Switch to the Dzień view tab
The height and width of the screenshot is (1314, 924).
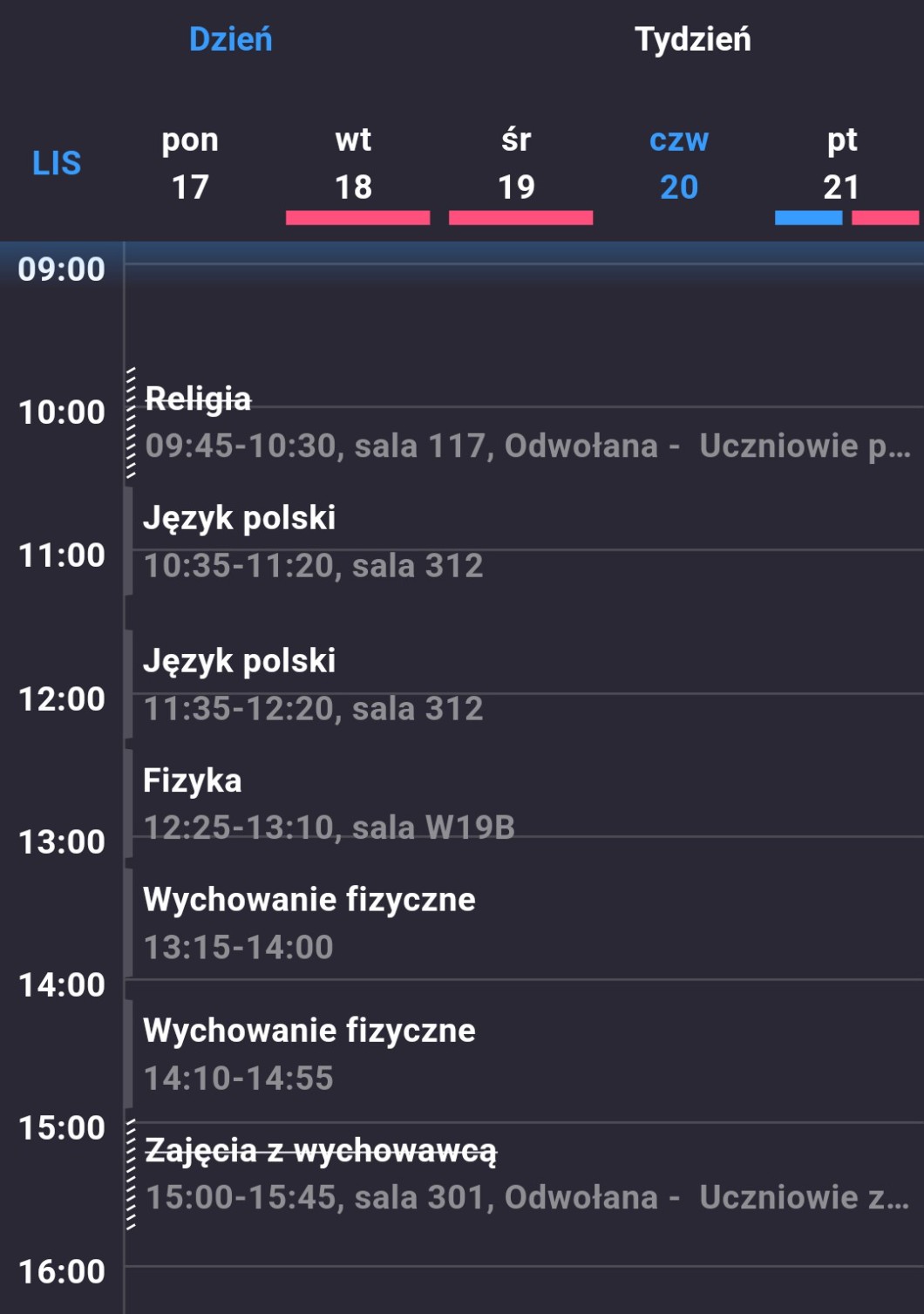(x=231, y=39)
